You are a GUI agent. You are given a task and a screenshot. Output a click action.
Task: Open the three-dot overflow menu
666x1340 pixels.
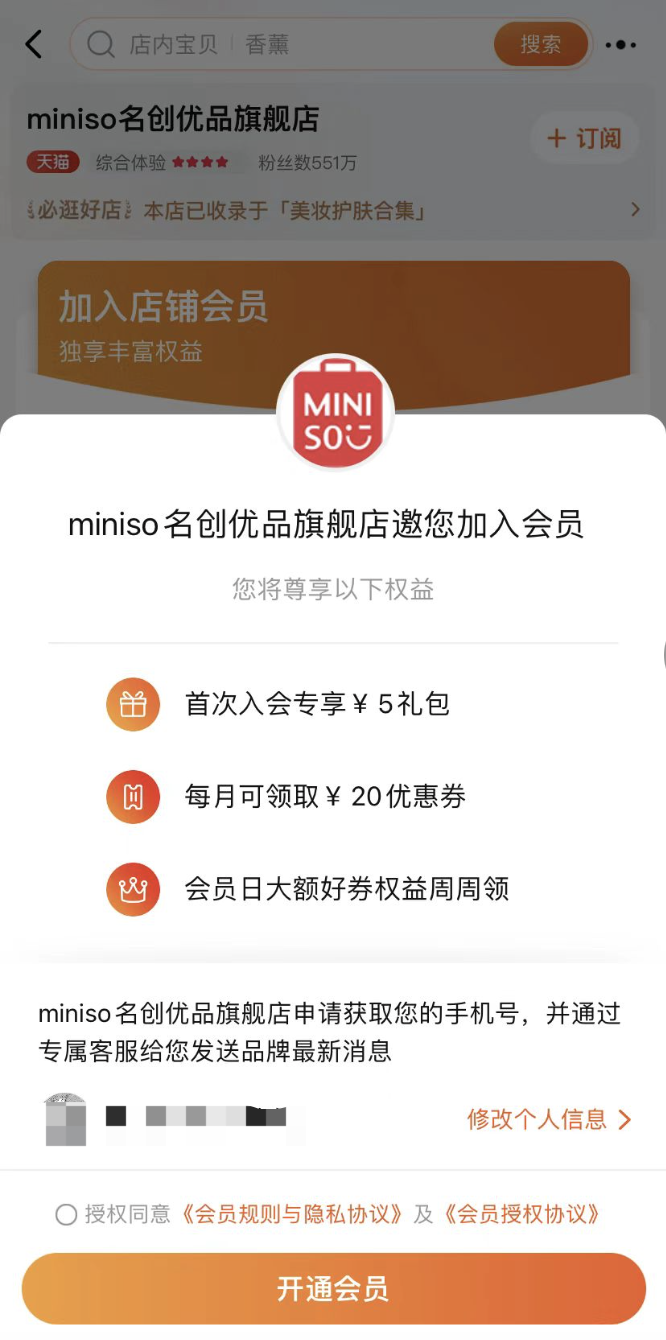click(x=620, y=45)
